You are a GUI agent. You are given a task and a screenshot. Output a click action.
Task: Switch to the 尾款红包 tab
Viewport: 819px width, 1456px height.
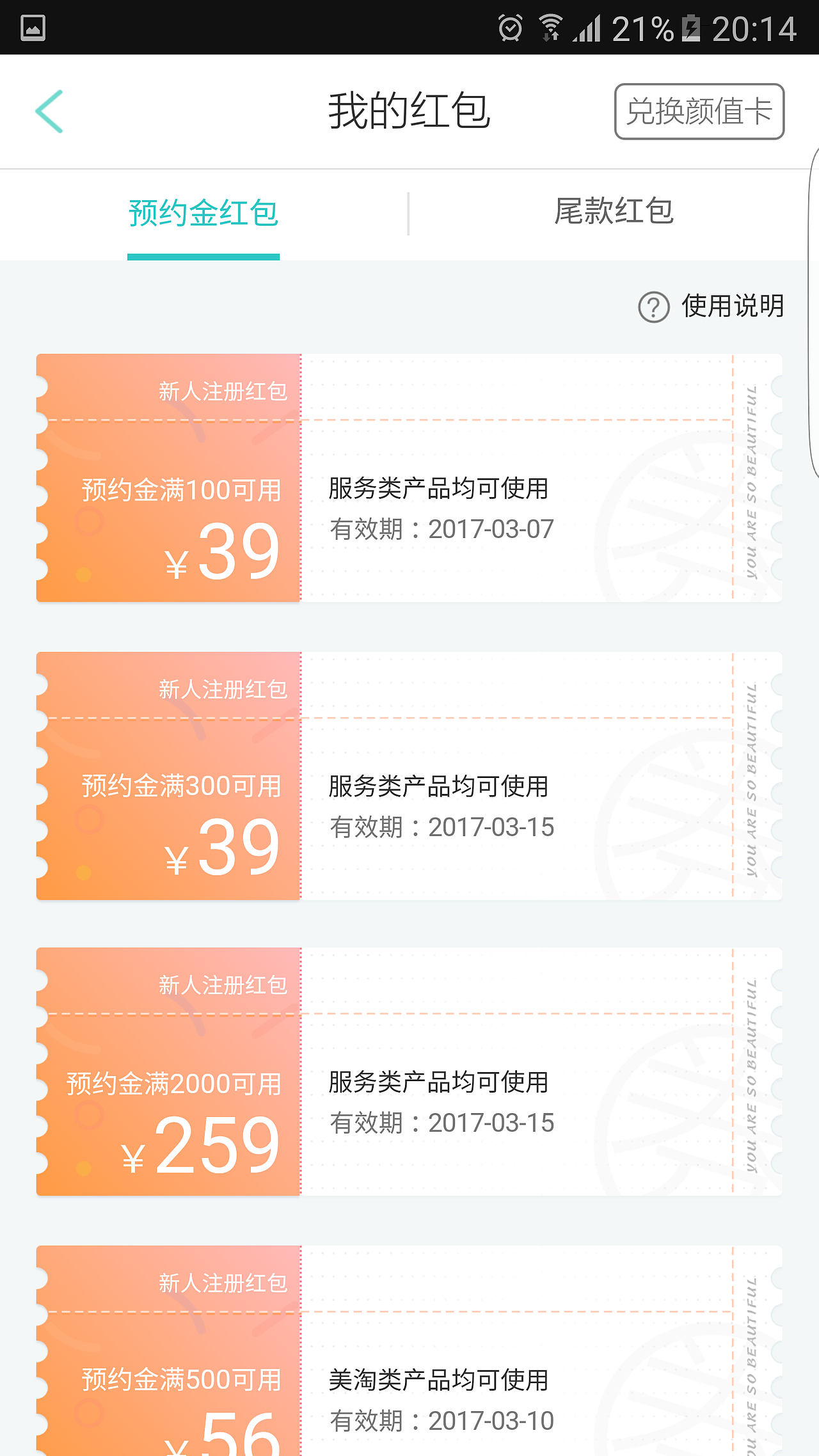click(x=613, y=212)
